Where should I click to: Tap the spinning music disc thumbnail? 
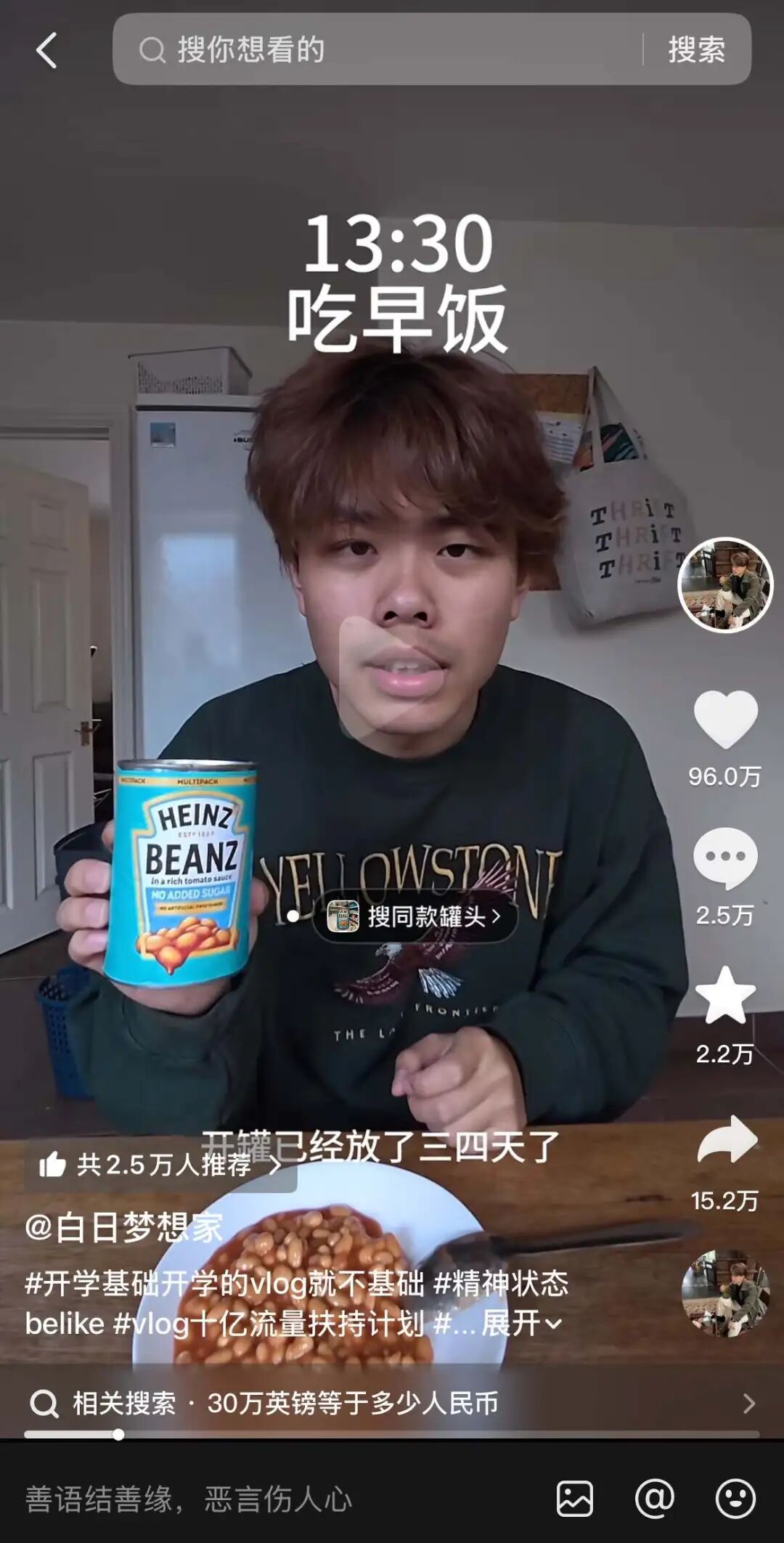click(725, 1293)
